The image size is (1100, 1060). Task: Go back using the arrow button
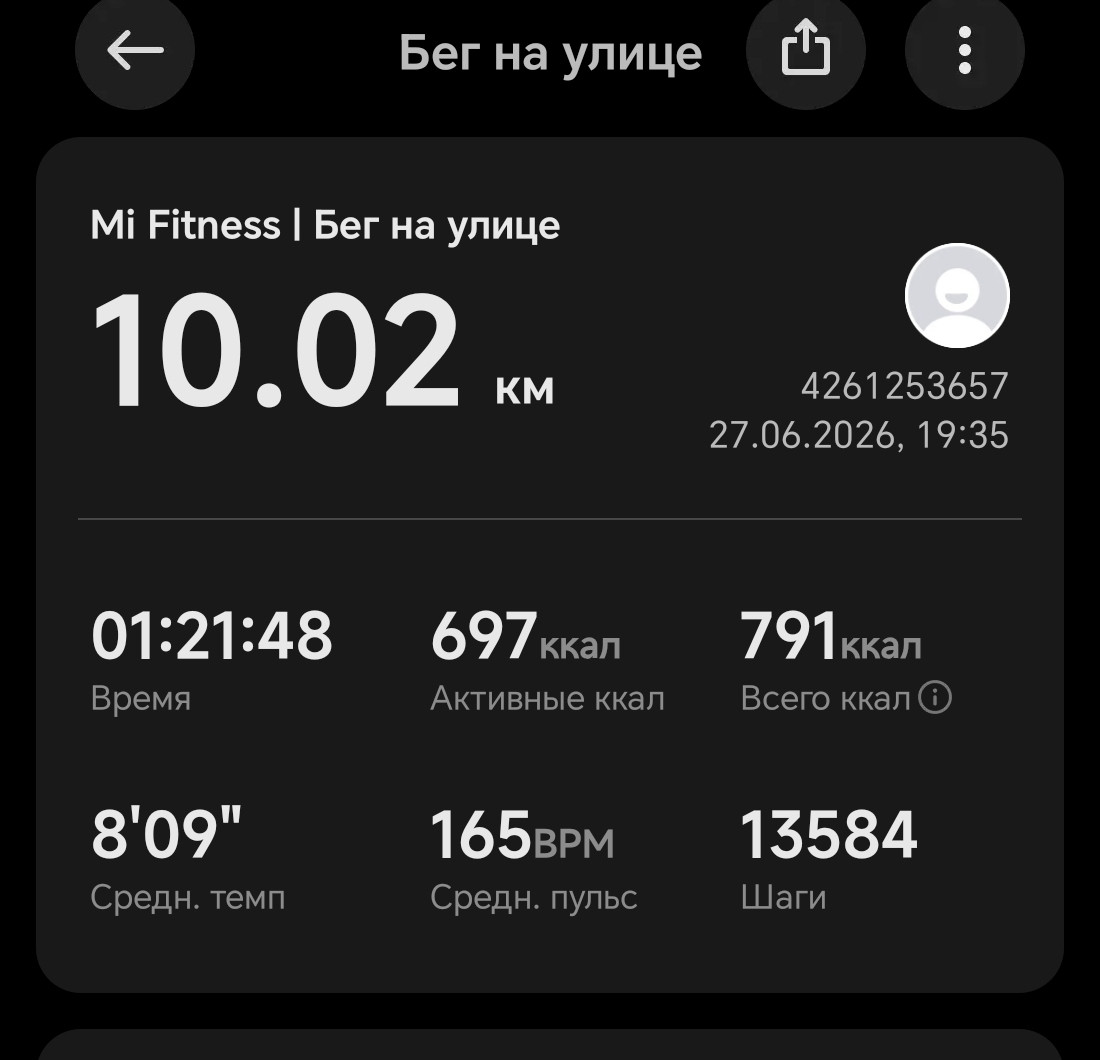tap(135, 50)
